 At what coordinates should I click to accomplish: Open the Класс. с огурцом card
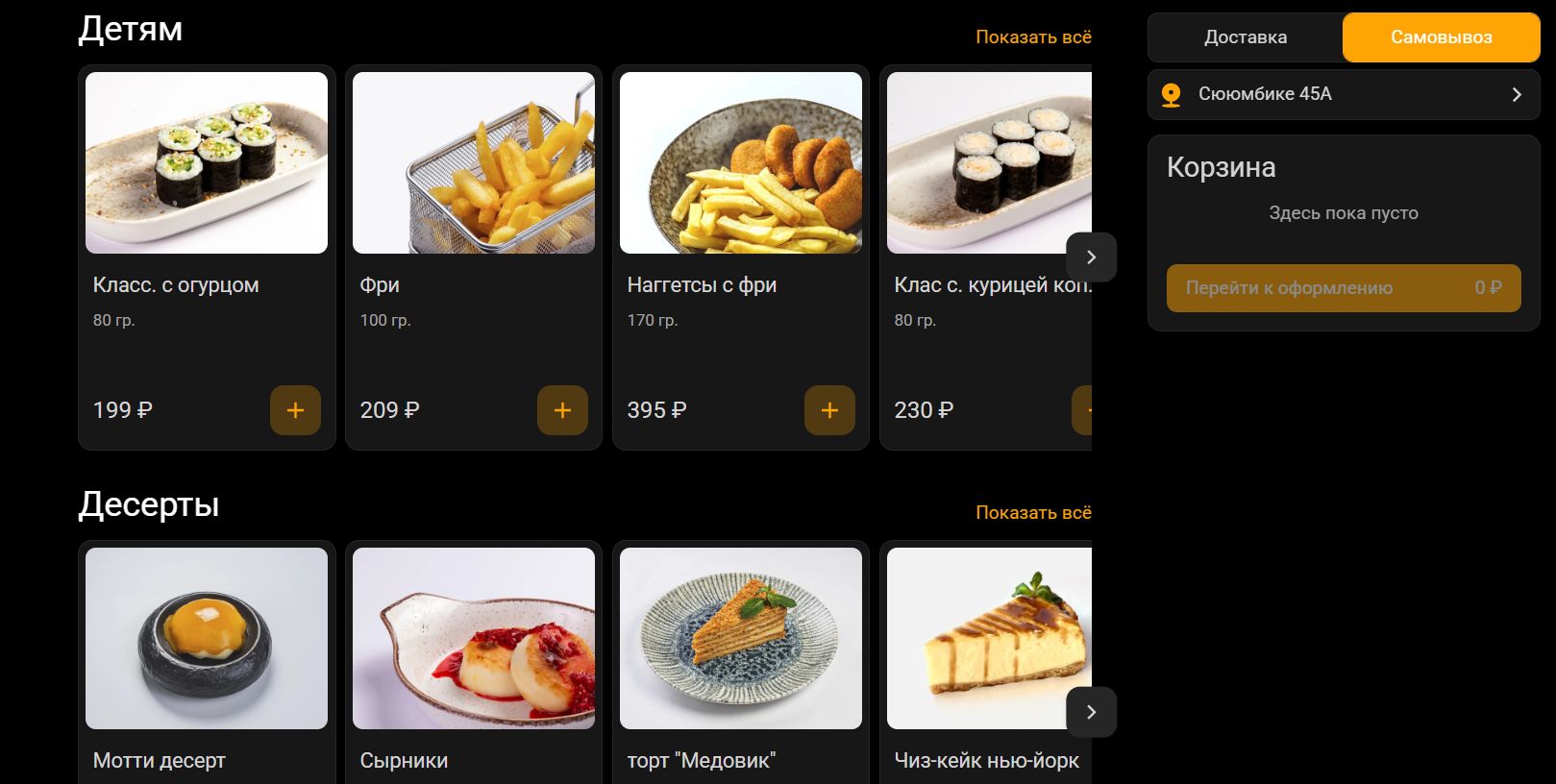pyautogui.click(x=207, y=163)
